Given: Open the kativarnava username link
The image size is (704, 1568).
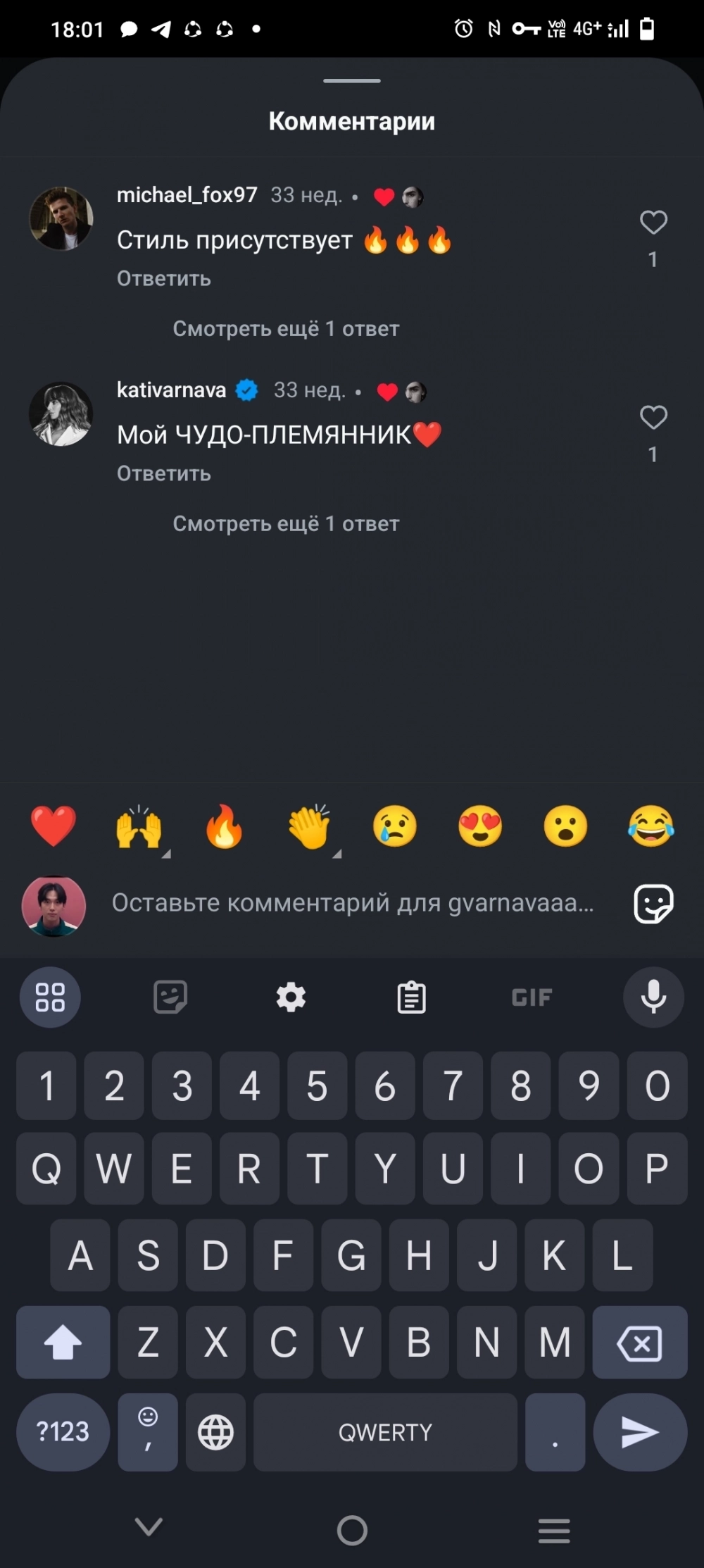Looking at the screenshot, I should (x=171, y=390).
